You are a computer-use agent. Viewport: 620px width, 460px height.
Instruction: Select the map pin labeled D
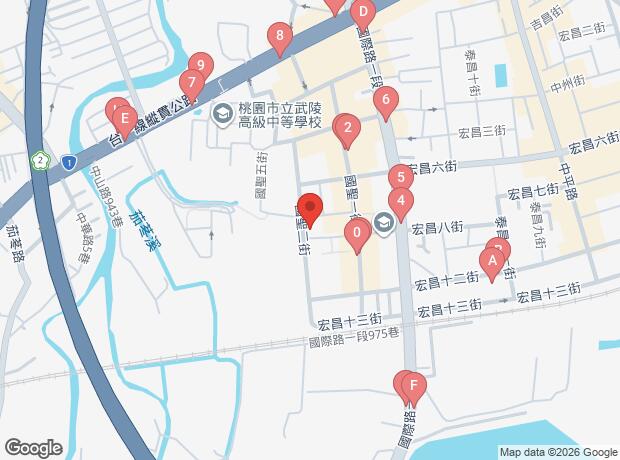363,14
